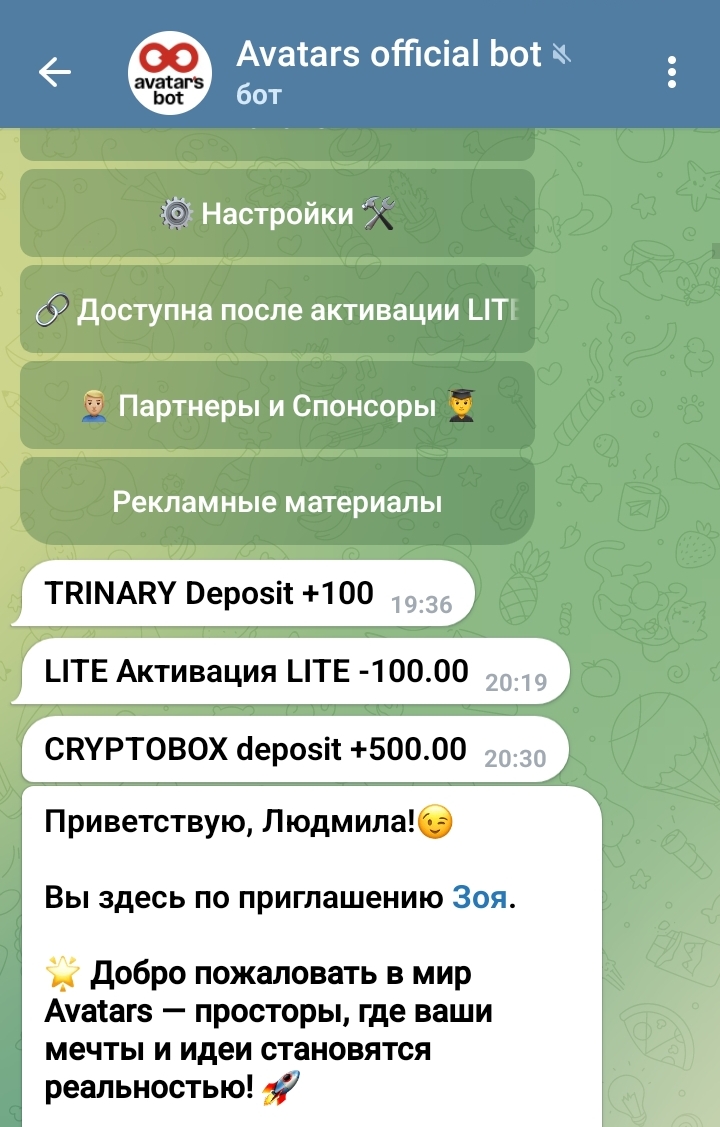Screen dimensions: 720x1127
Task: Go back to the chat list
Action: click(x=54, y=72)
